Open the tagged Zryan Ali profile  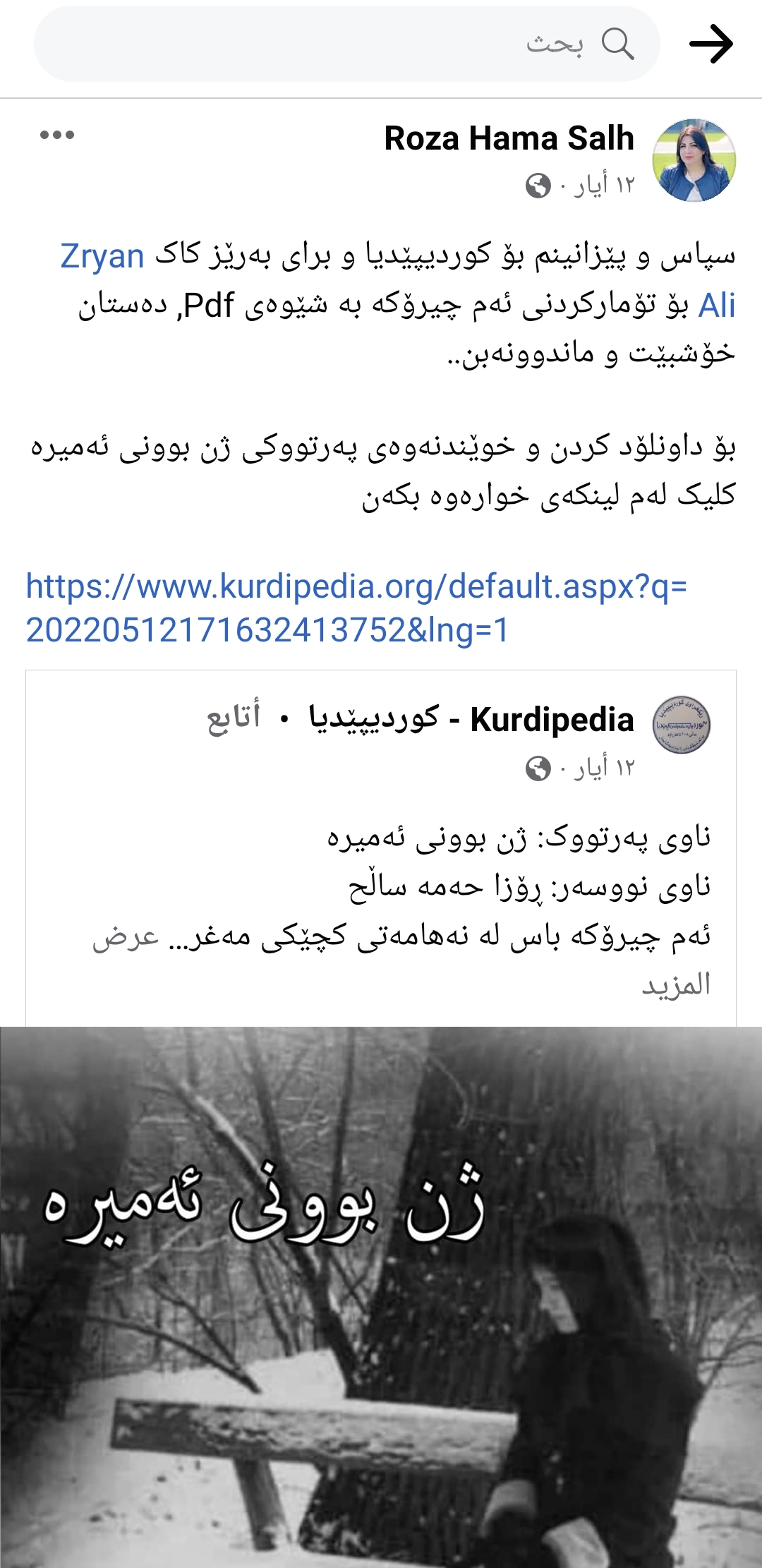pyautogui.click(x=102, y=256)
